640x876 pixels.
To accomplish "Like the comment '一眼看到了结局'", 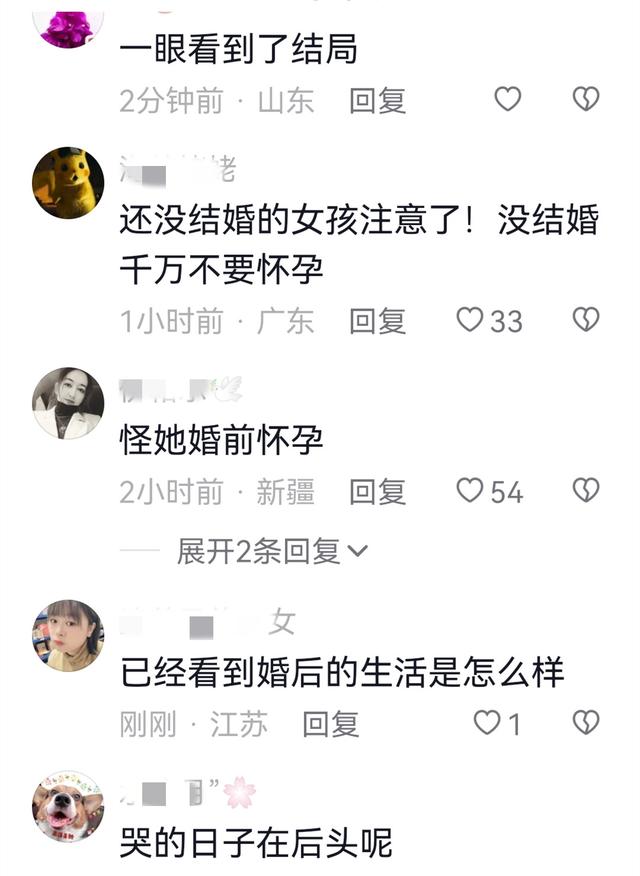I will coord(508,99).
